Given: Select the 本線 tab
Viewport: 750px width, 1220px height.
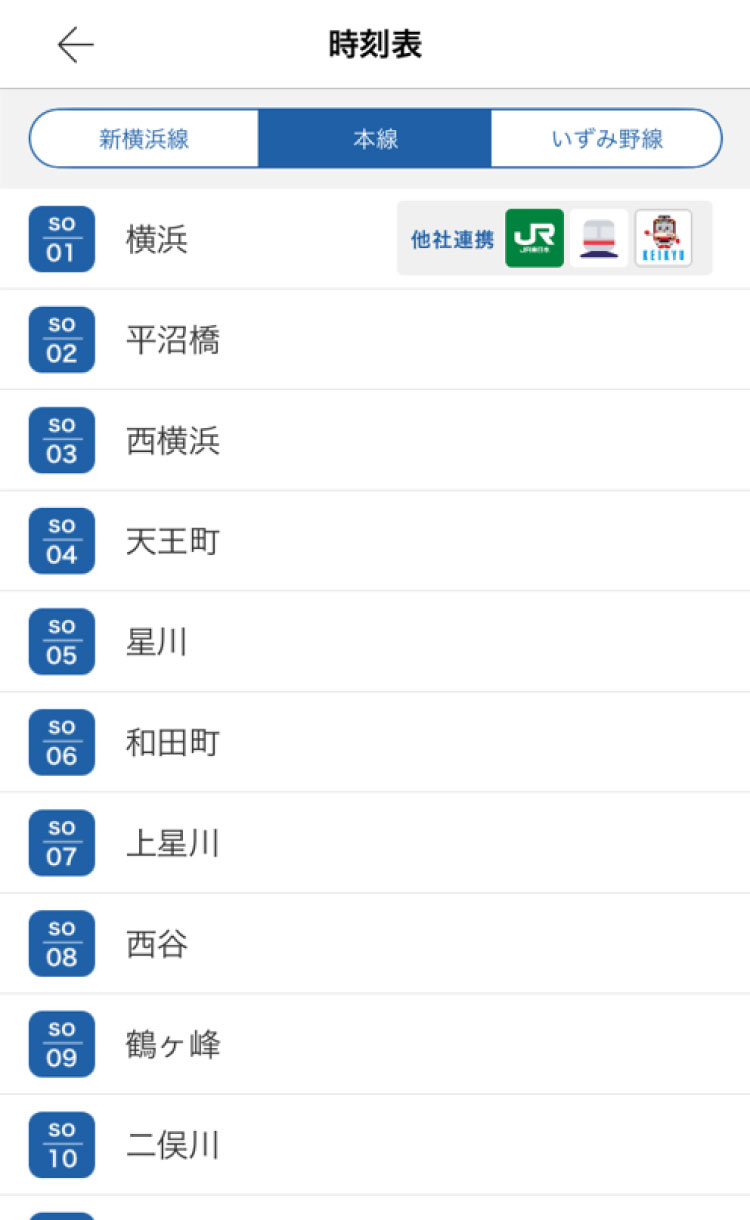Looking at the screenshot, I should [375, 139].
